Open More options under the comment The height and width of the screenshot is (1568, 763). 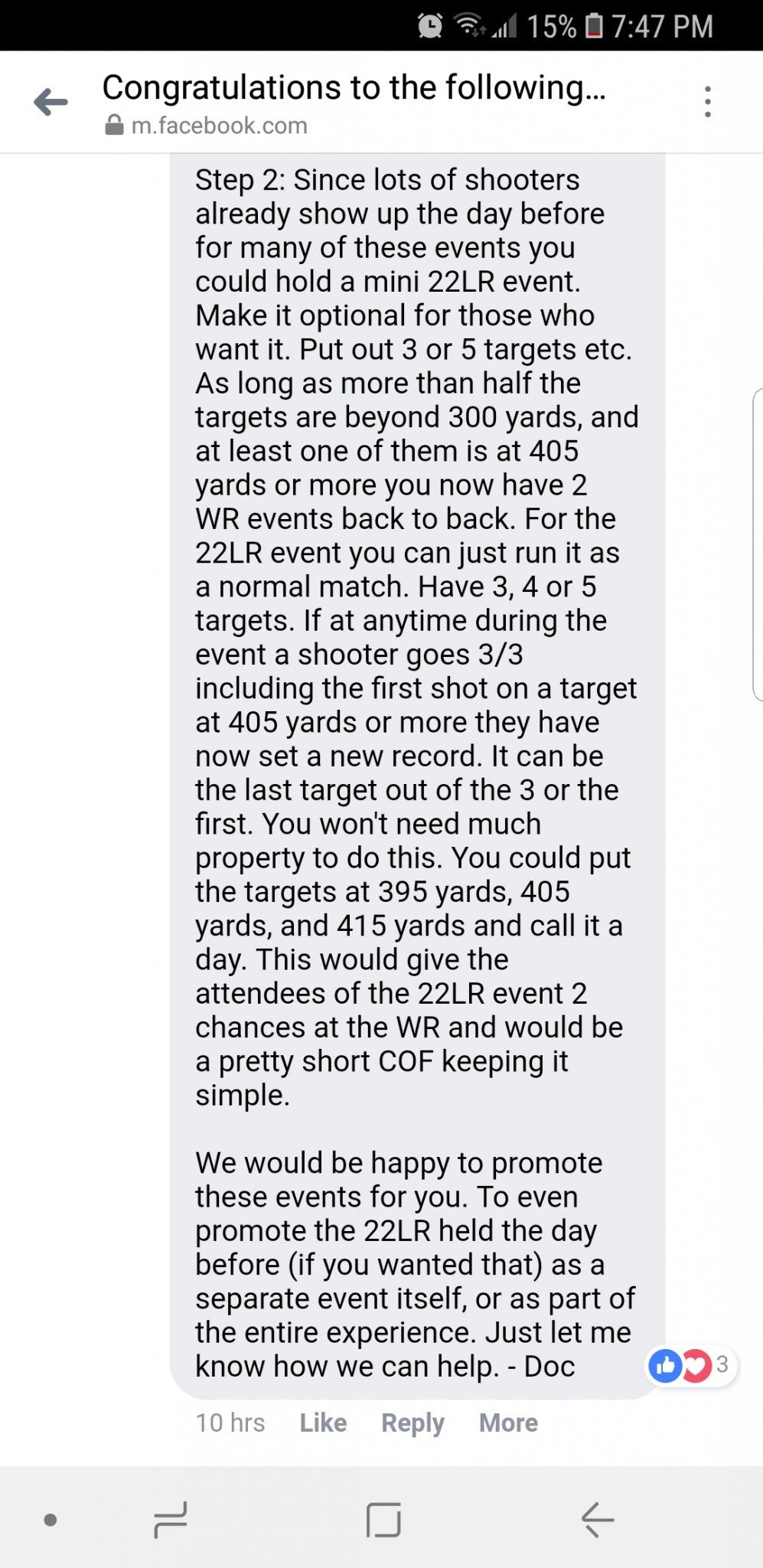[x=508, y=1423]
